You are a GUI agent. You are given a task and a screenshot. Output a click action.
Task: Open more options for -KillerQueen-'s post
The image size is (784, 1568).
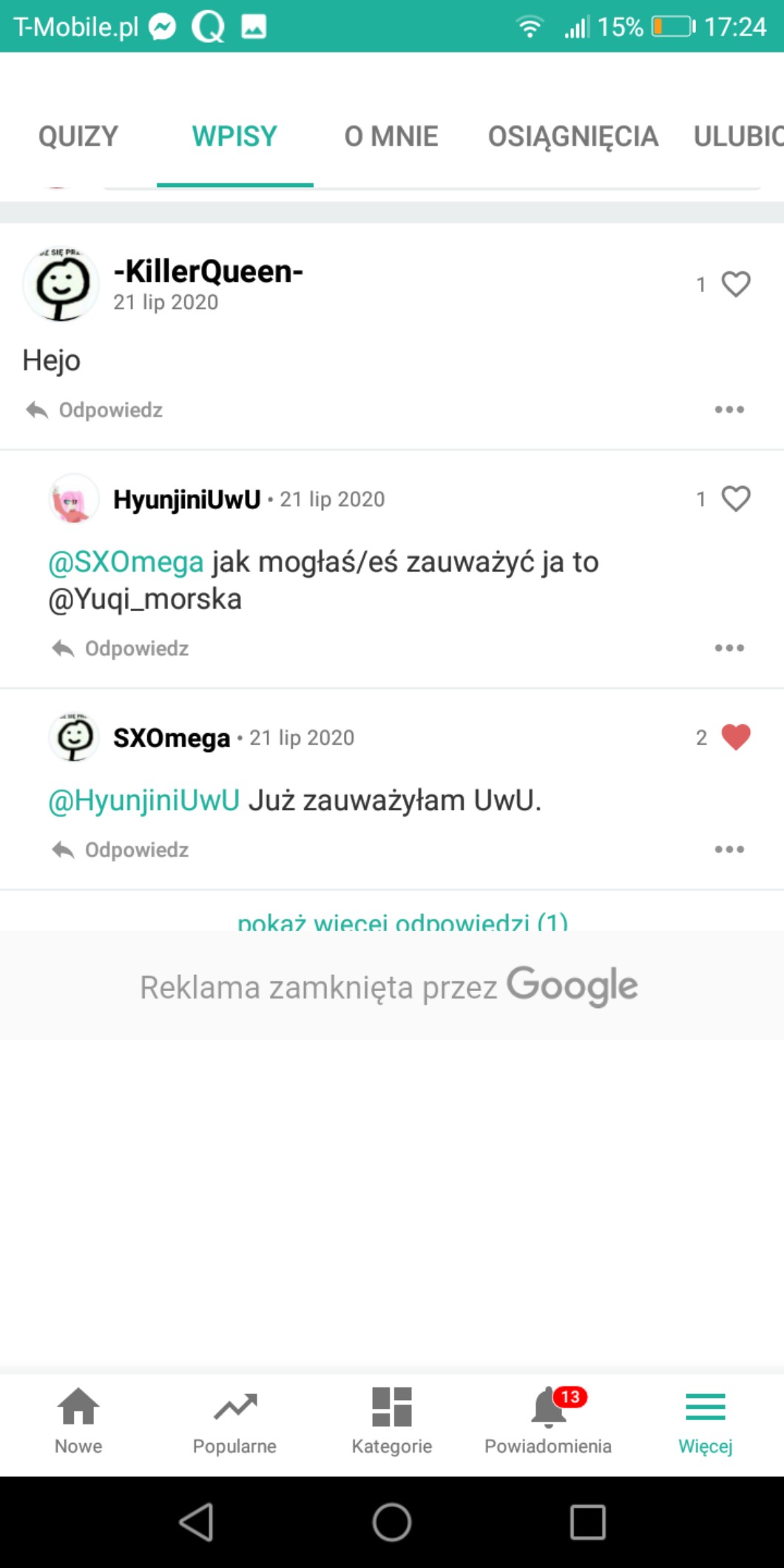(x=729, y=410)
